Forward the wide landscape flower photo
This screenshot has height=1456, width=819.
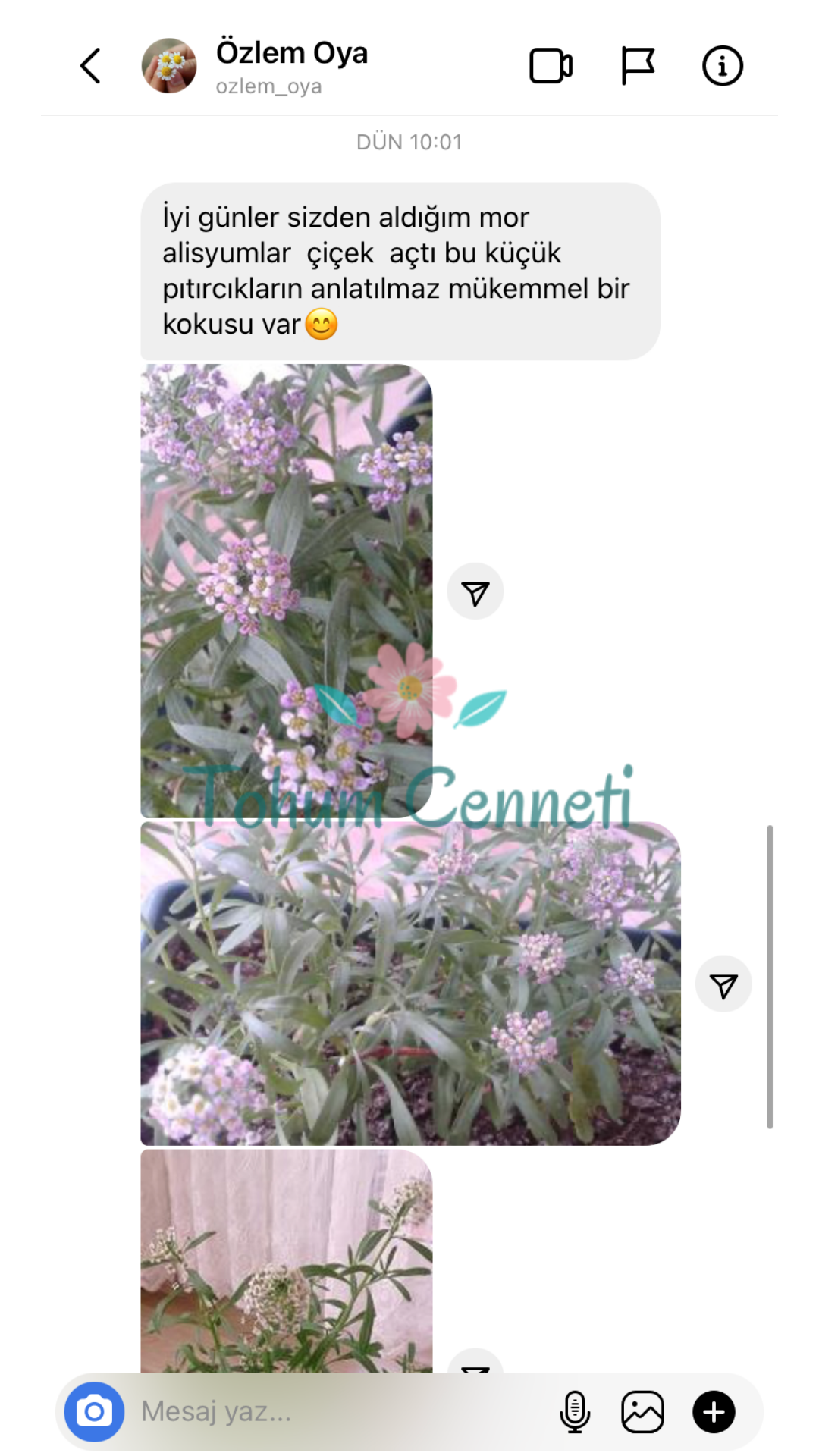[x=723, y=985]
